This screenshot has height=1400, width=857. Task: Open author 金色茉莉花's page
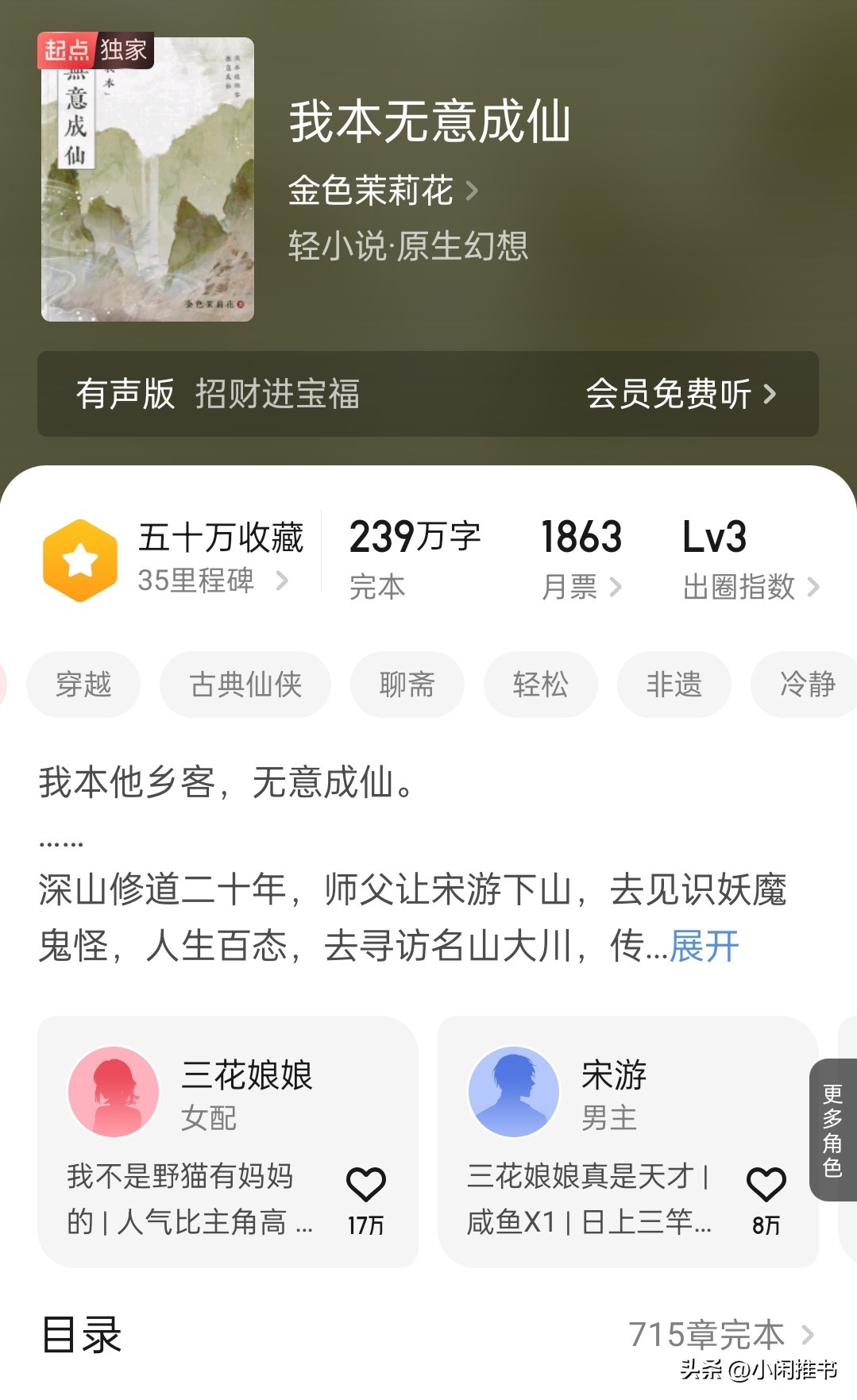click(383, 191)
